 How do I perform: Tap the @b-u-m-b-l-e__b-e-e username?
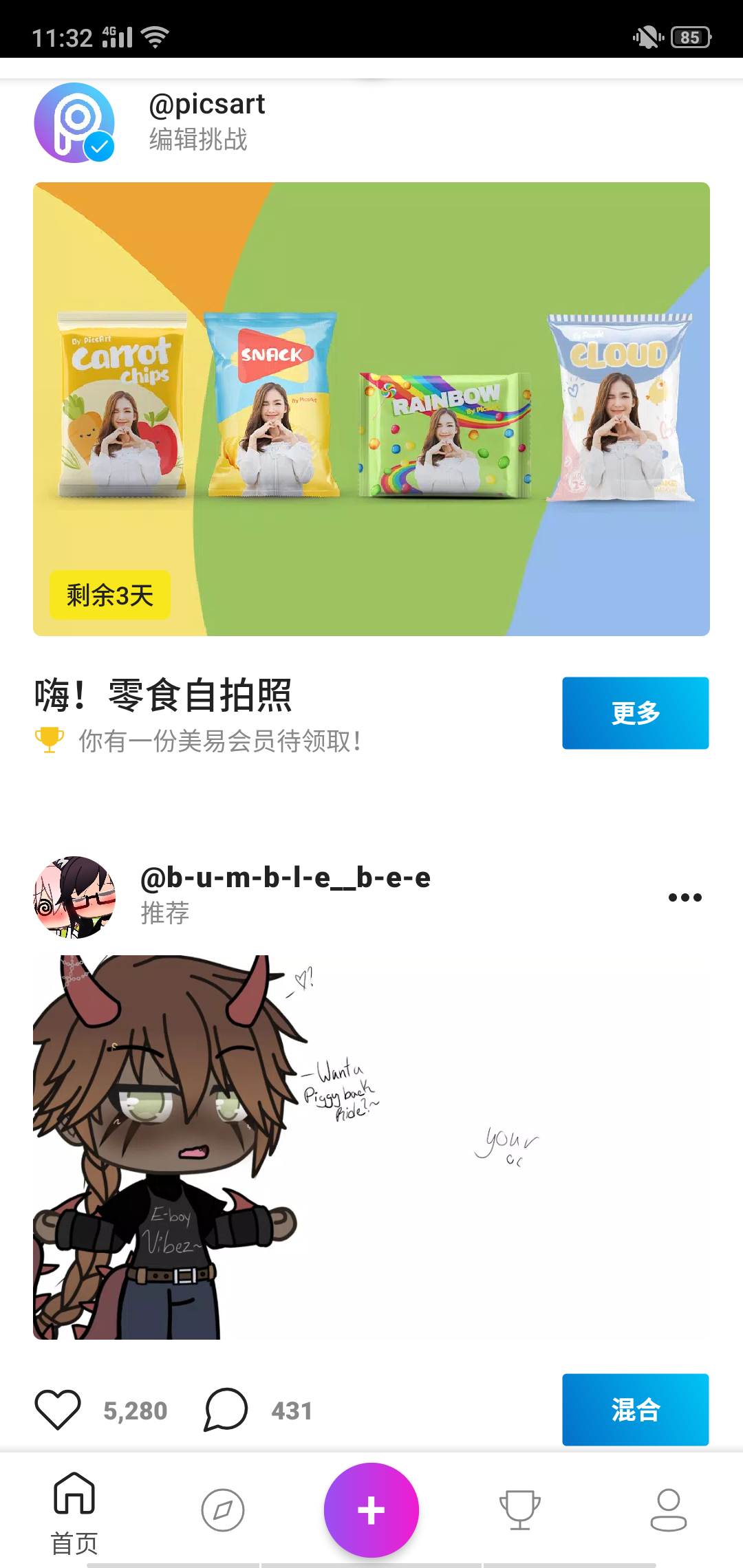pos(286,878)
